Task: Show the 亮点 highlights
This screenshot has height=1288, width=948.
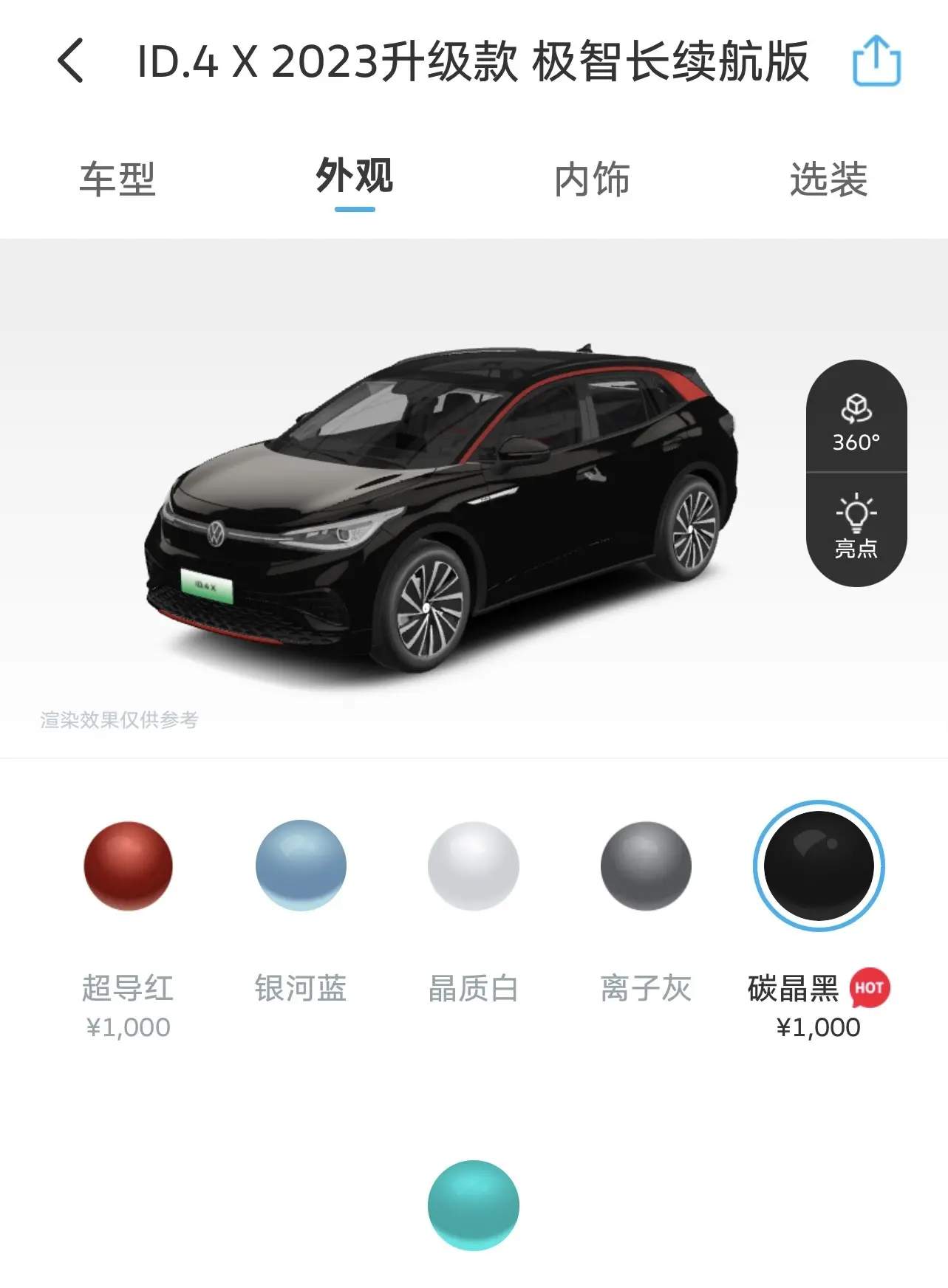Action: 856,526
